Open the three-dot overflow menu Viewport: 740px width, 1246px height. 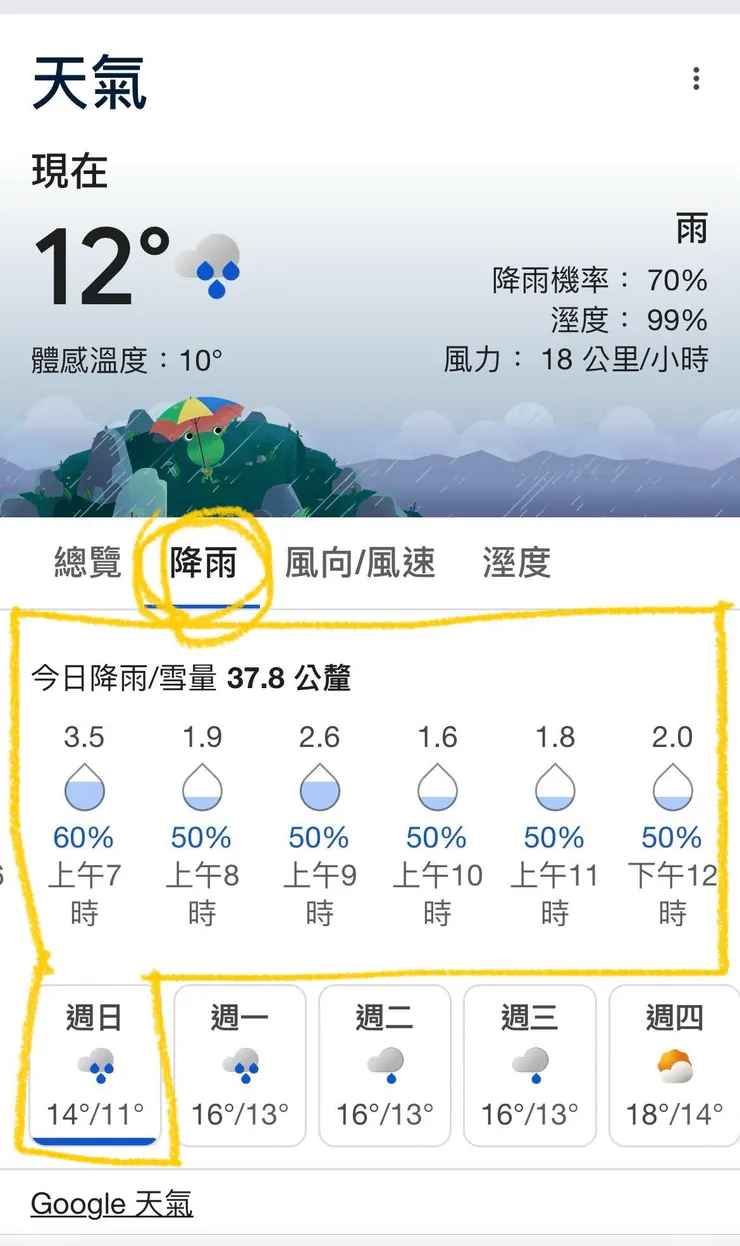tap(695, 77)
